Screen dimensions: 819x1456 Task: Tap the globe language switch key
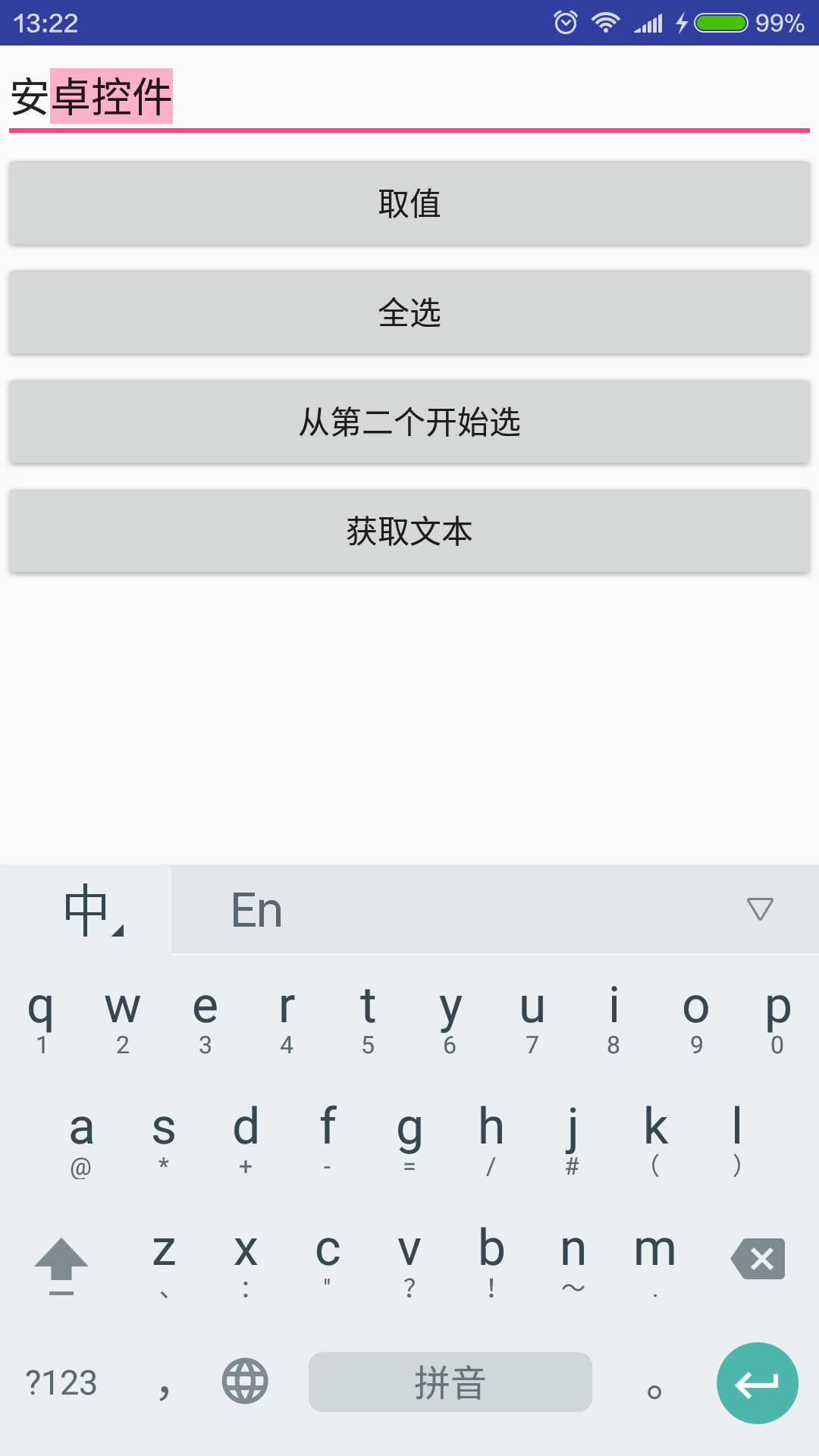(245, 1382)
